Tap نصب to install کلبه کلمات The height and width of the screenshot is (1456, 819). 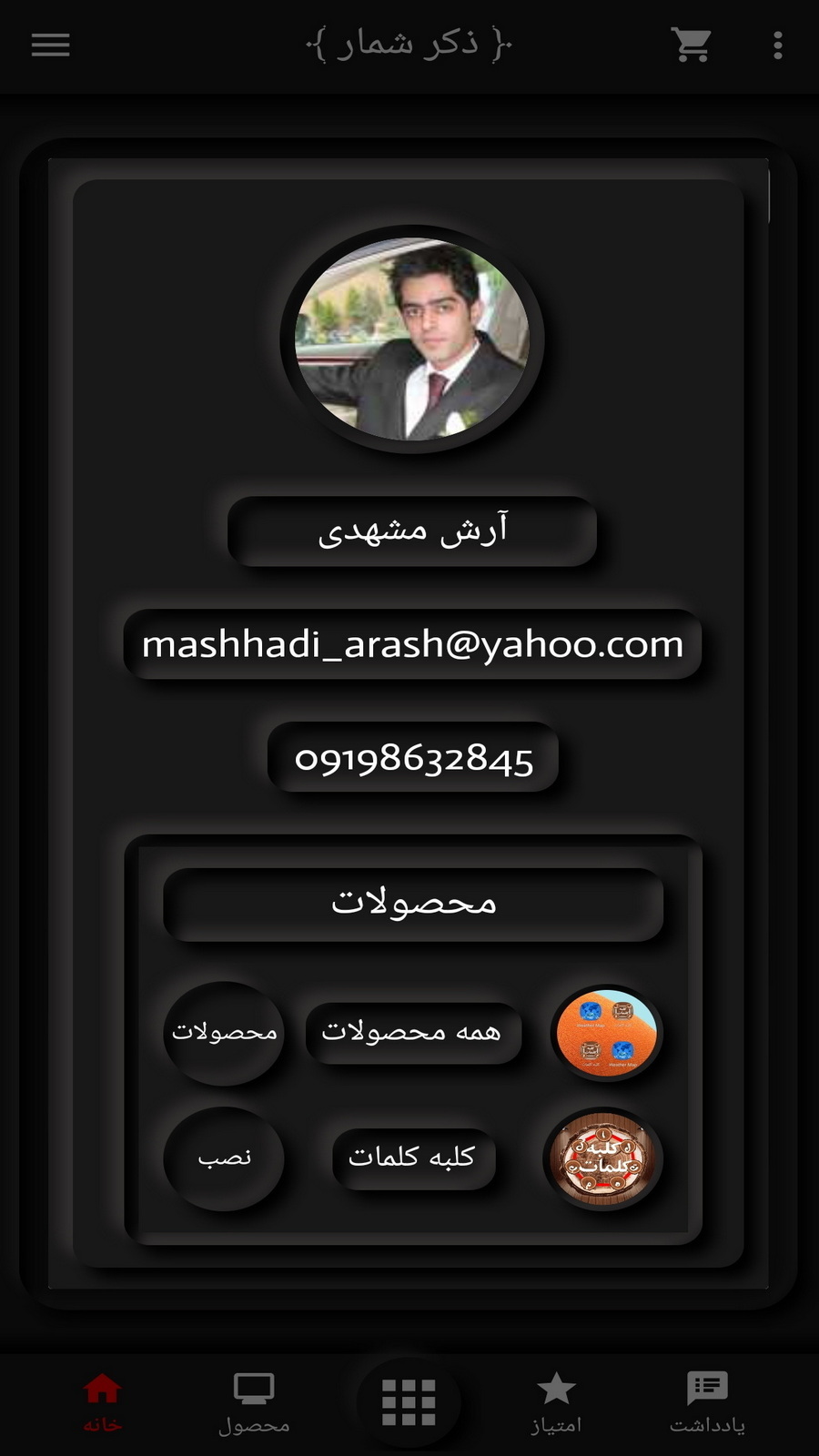[x=224, y=1158]
